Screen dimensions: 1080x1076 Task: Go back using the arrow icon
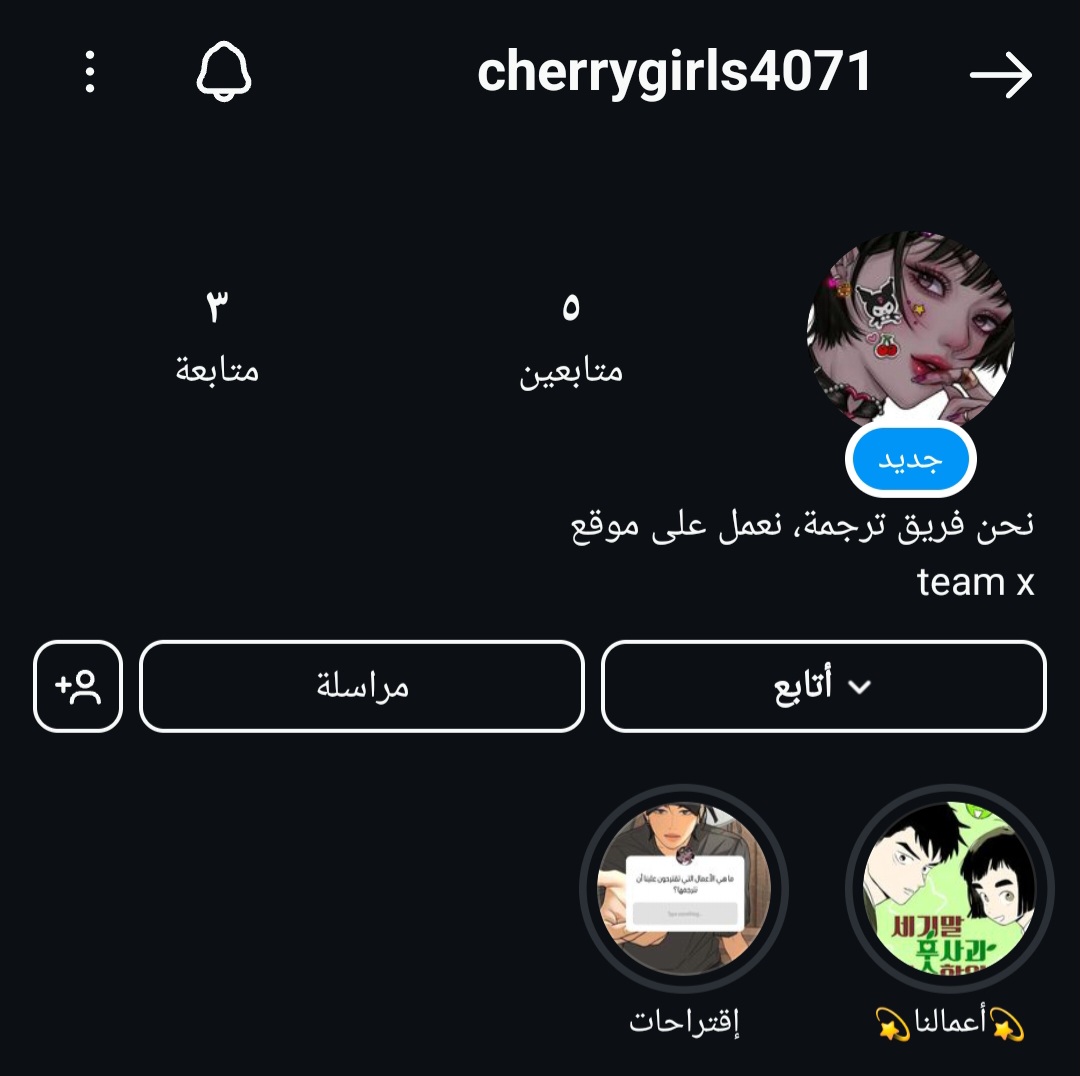(1001, 76)
